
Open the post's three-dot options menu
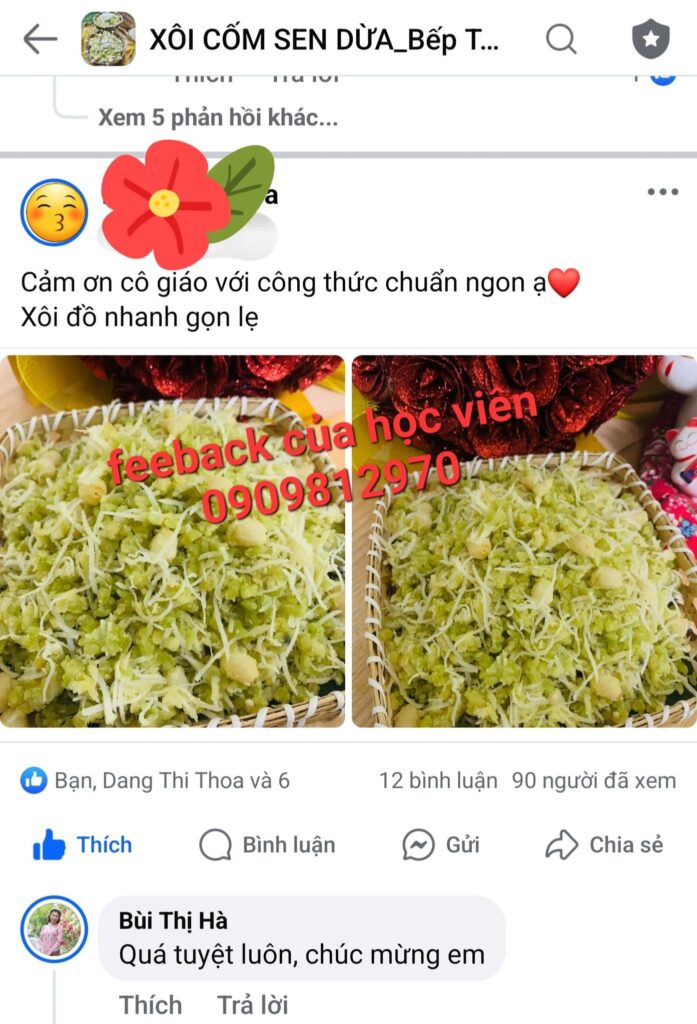tap(662, 192)
